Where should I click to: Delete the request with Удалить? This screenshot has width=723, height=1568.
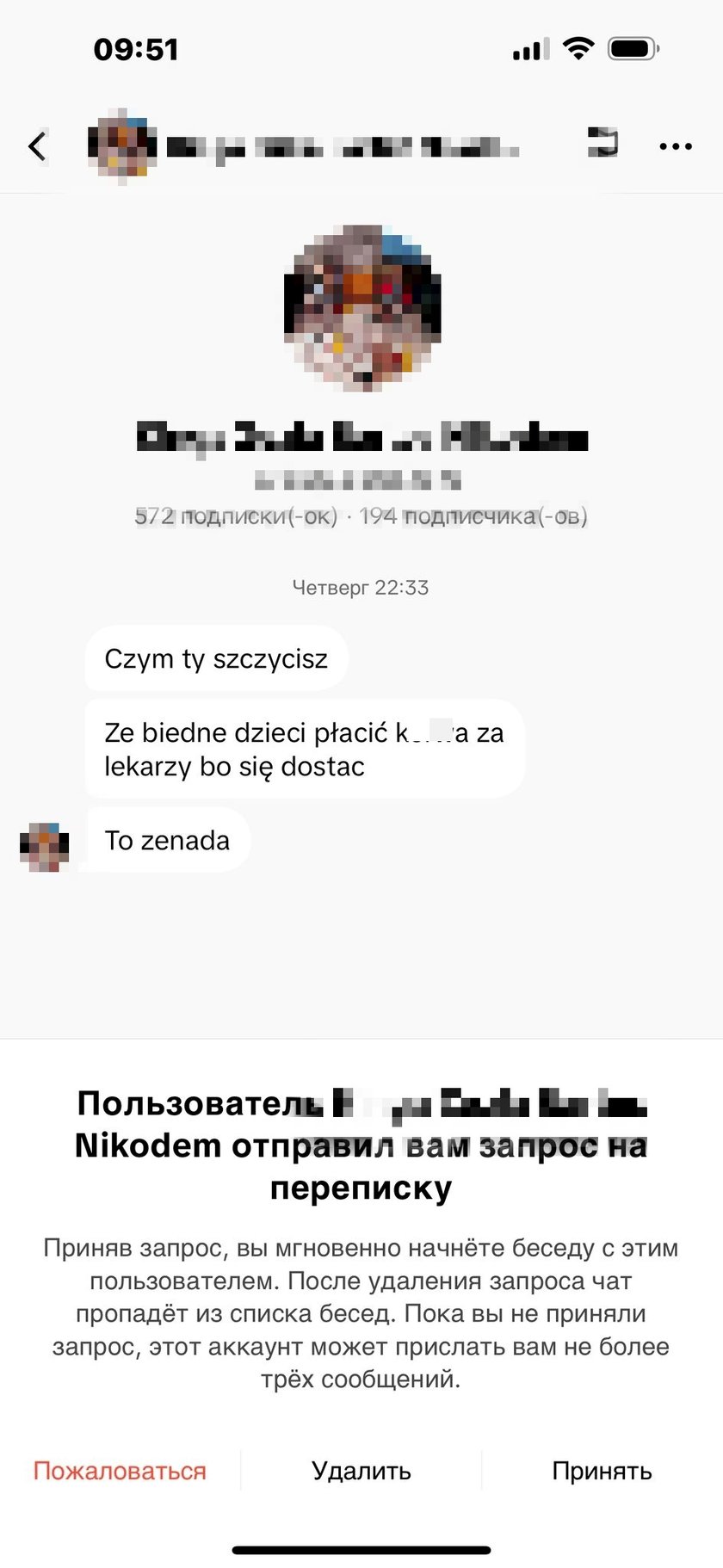pyautogui.click(x=361, y=1471)
